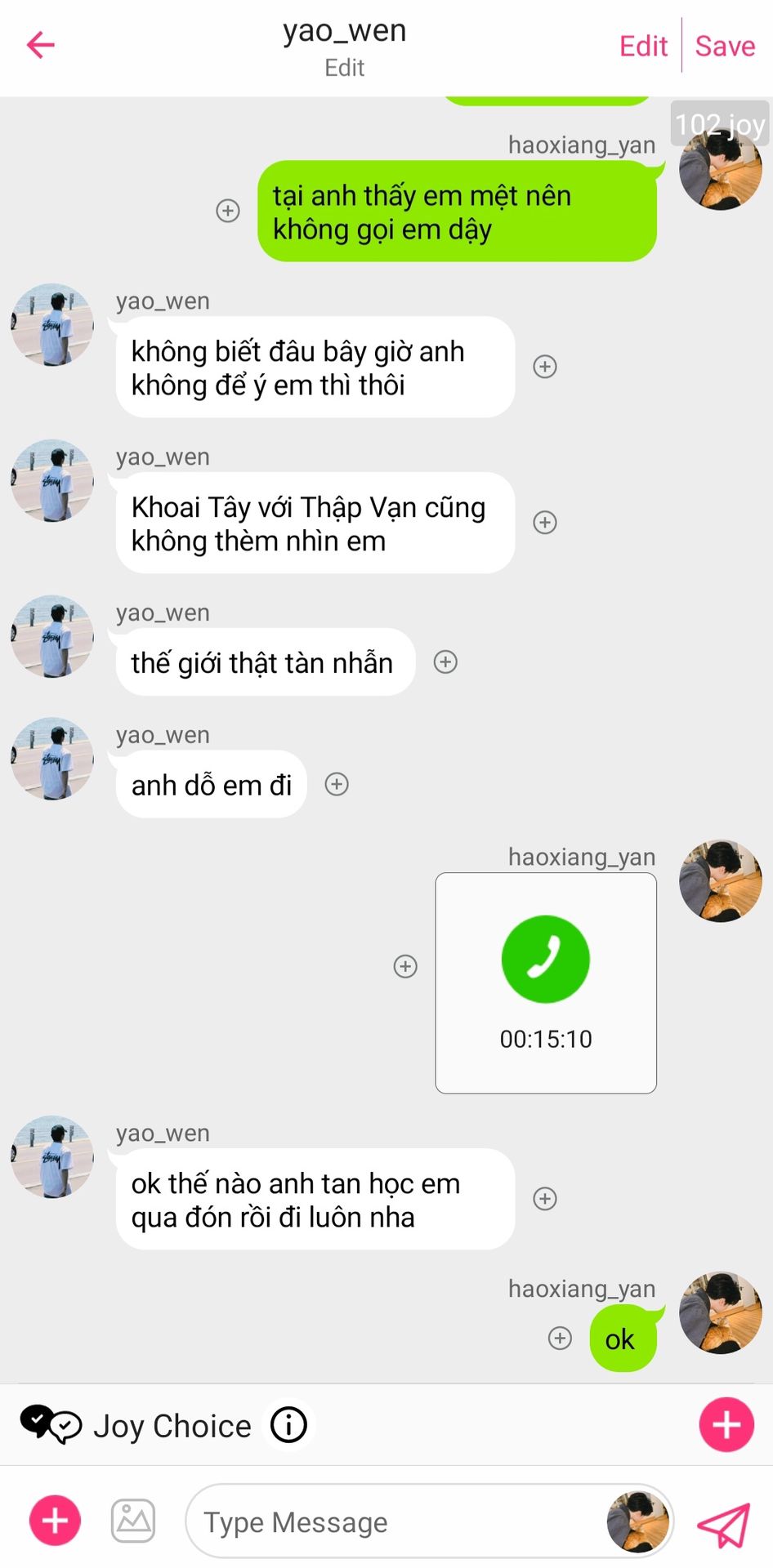Send the message with paper plane
The image size is (773, 1568).
click(723, 1524)
